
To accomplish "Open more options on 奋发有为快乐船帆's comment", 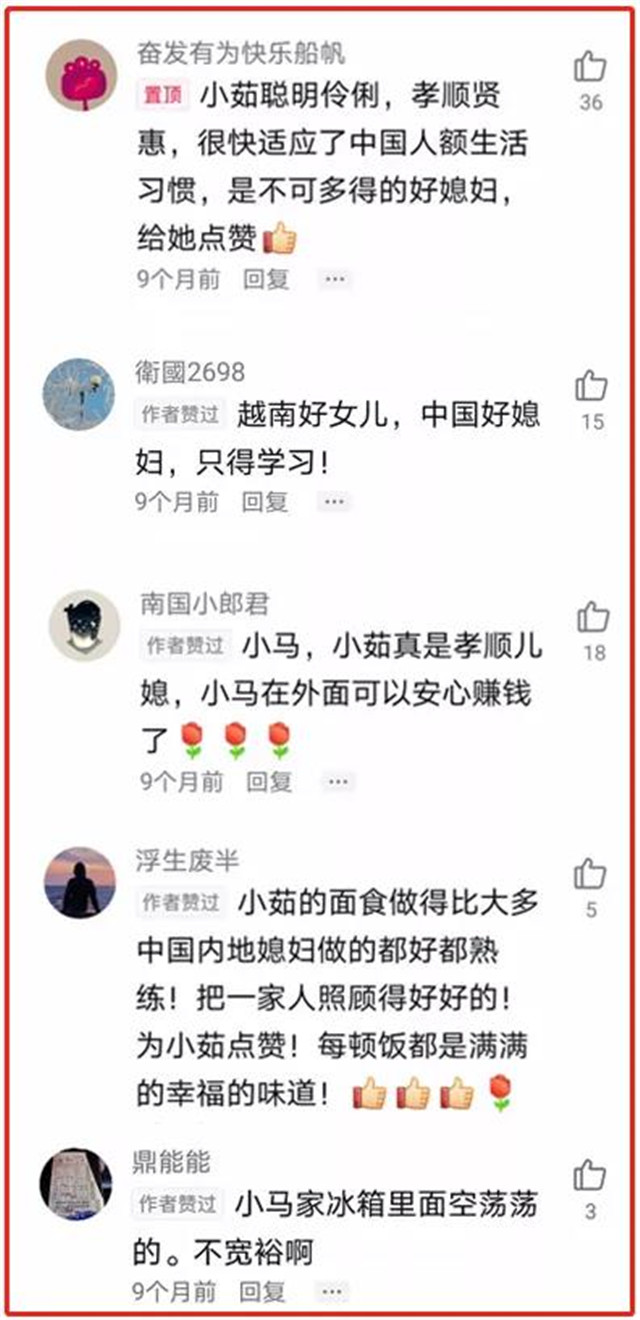I will pos(335,279).
